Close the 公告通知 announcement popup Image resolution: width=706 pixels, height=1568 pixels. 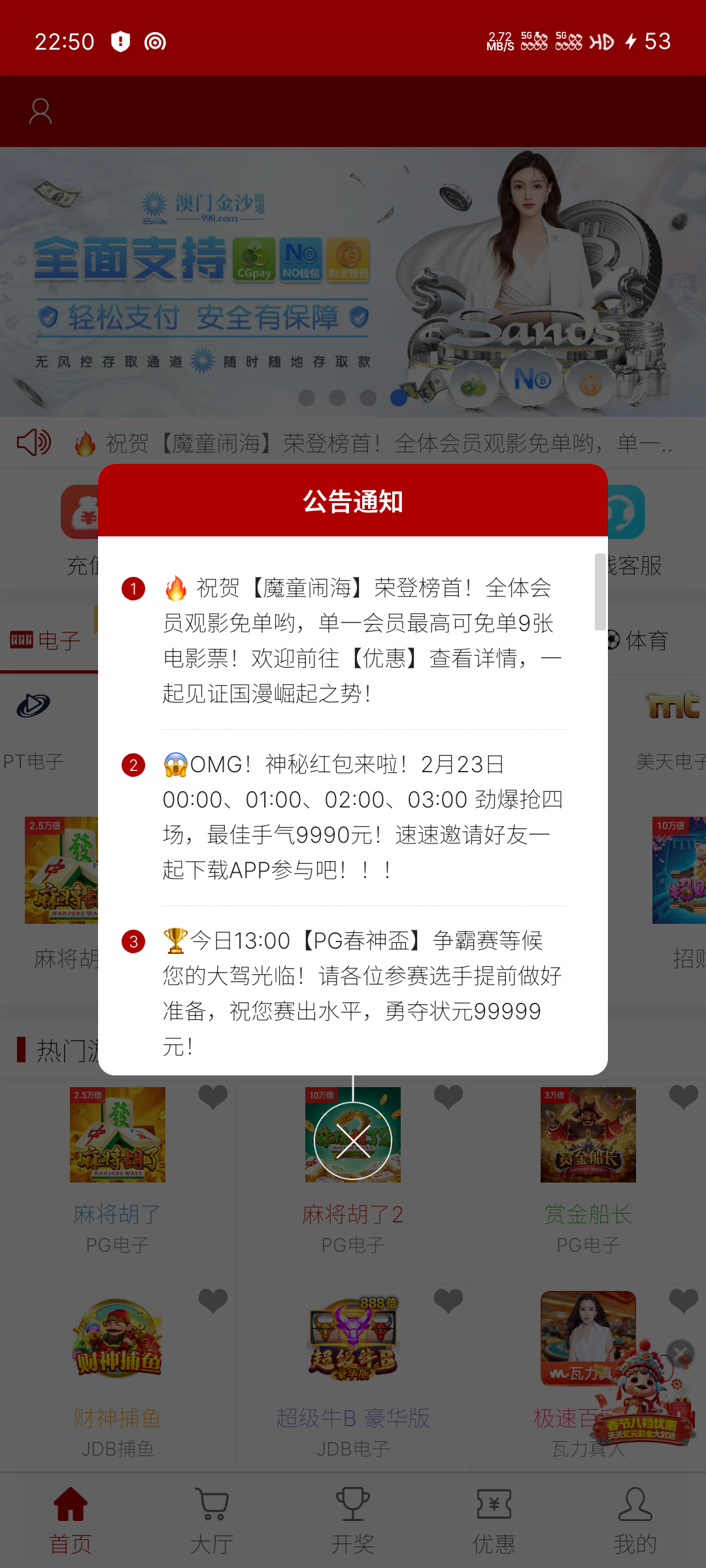click(353, 1141)
